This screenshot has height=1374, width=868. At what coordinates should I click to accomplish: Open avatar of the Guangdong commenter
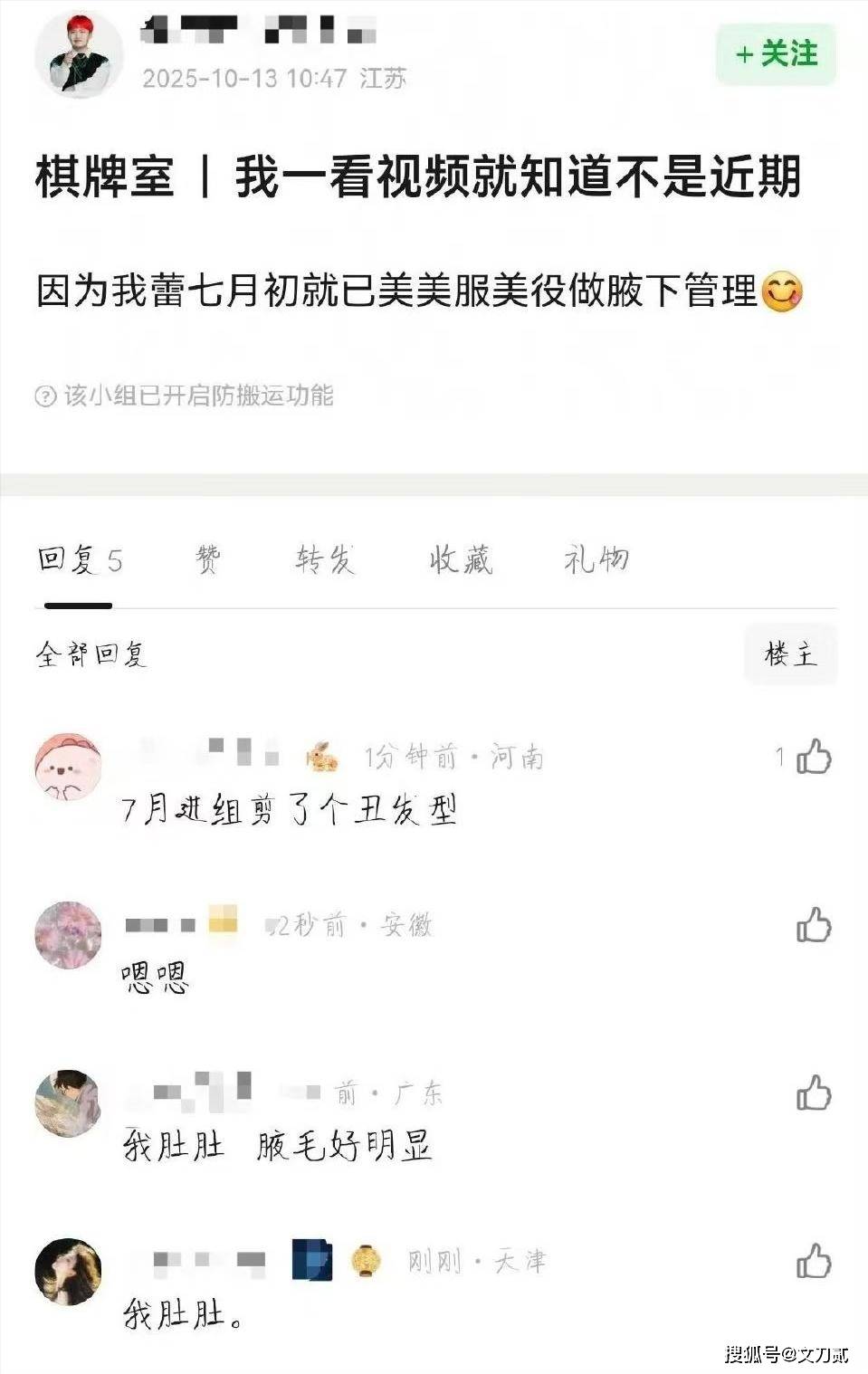click(68, 1103)
